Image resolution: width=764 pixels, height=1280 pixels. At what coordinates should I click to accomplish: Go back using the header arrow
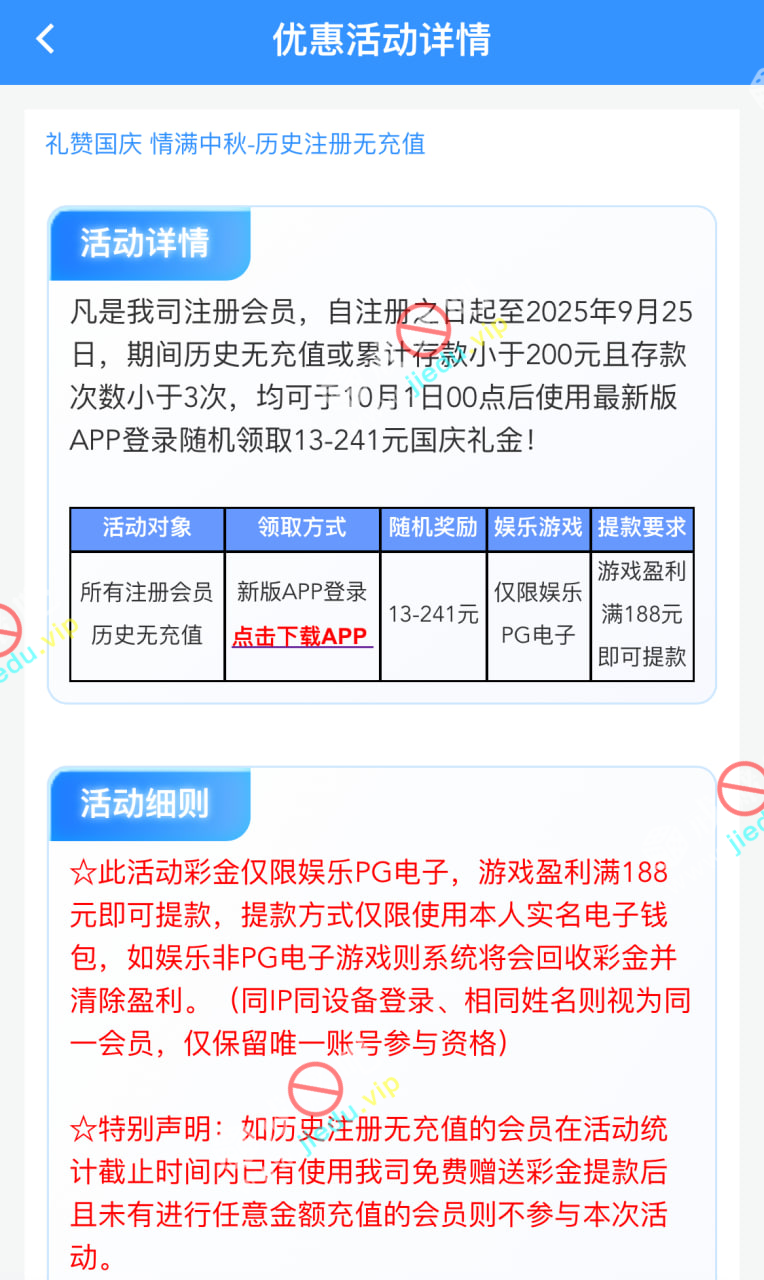(x=45, y=40)
